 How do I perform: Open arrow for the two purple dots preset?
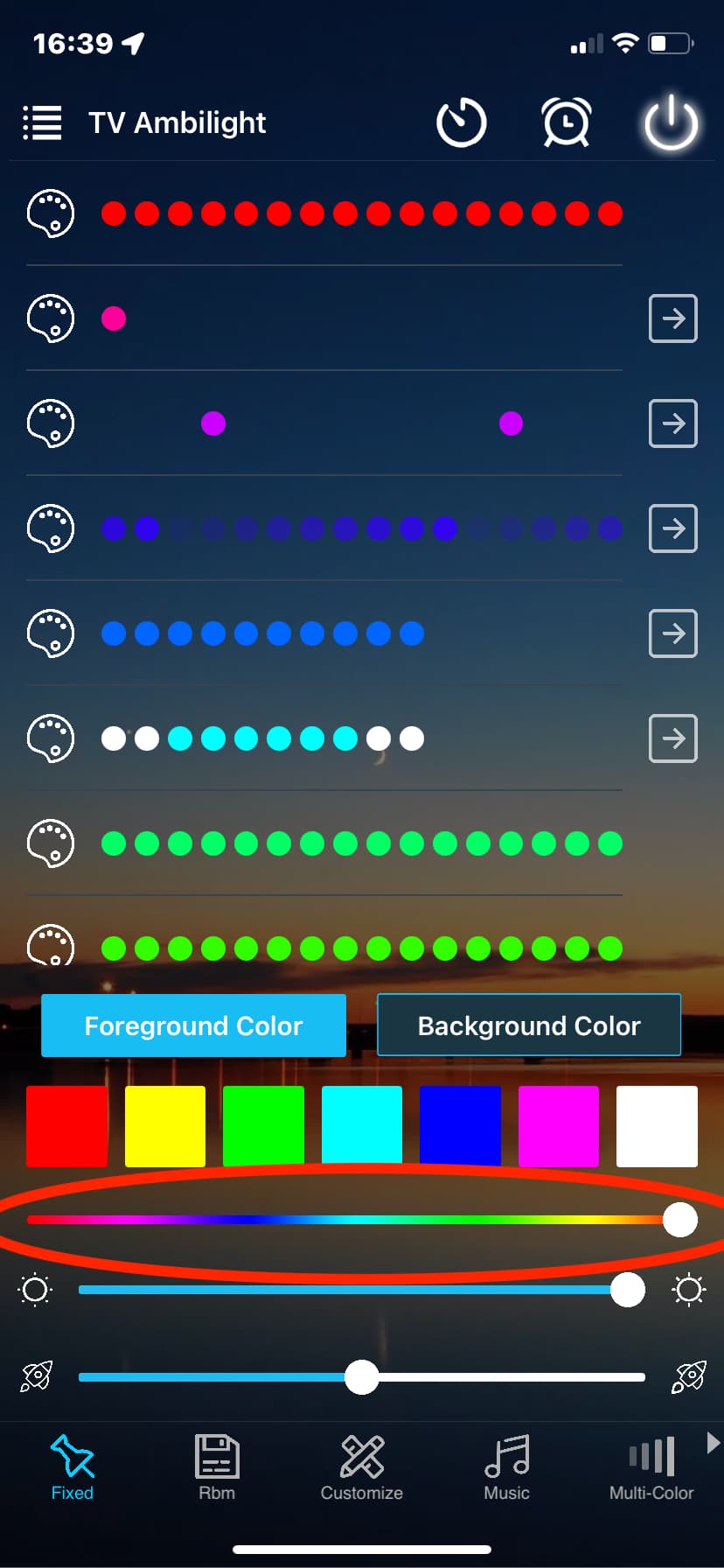tap(672, 423)
